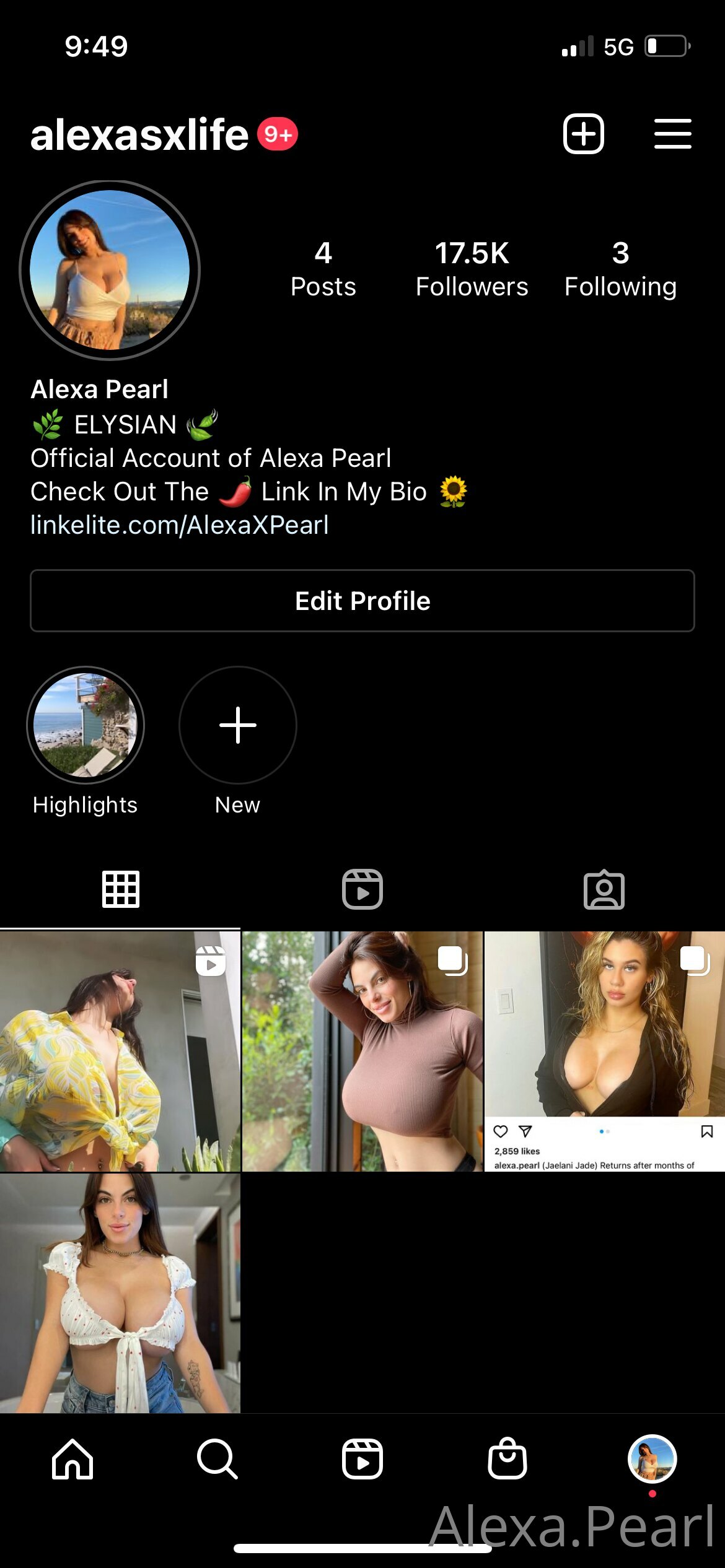Open the post with white tied top
Image resolution: width=725 pixels, height=1568 pixels.
pos(120,1293)
